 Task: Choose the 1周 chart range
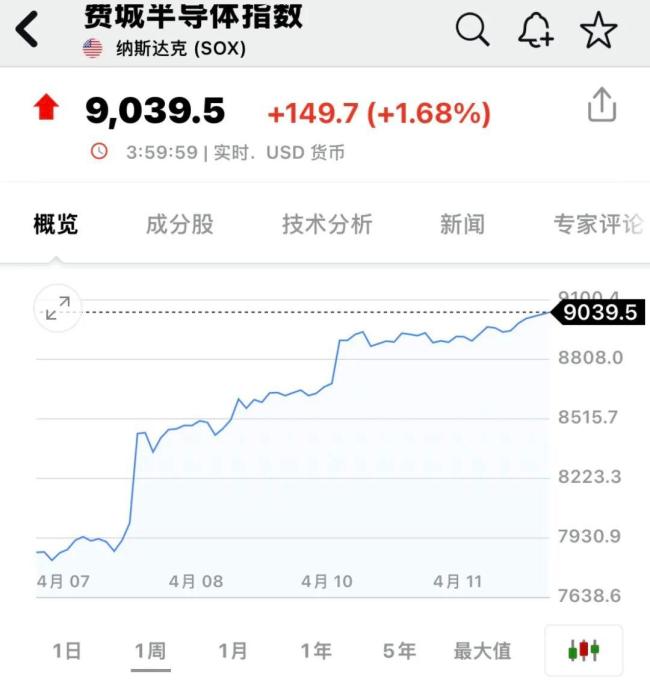150,651
